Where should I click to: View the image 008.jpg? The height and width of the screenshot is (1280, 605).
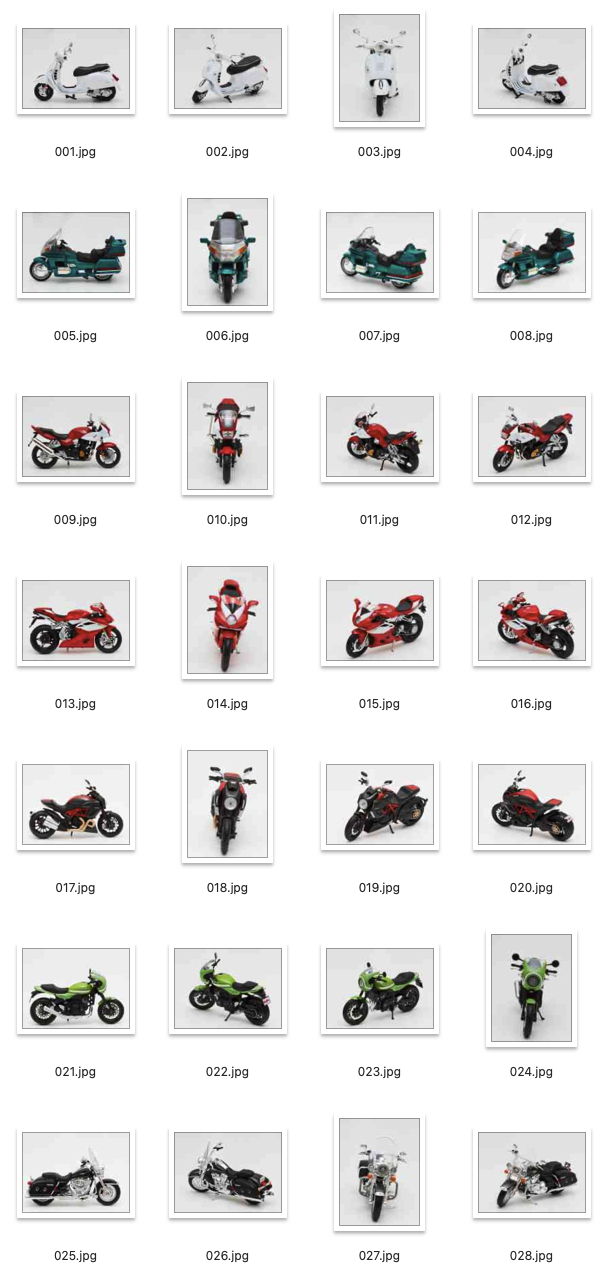[x=531, y=253]
